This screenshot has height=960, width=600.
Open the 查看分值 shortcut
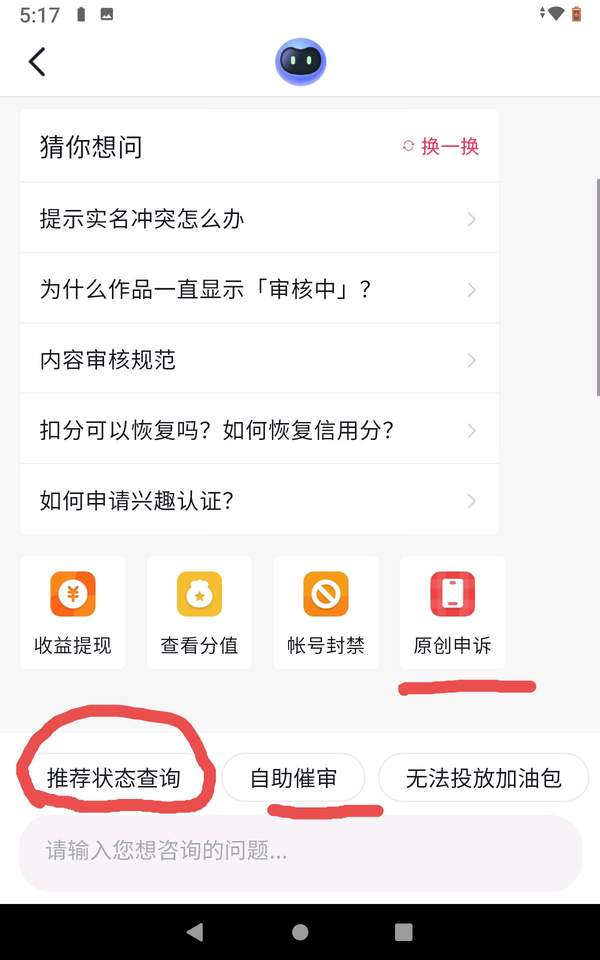[199, 612]
